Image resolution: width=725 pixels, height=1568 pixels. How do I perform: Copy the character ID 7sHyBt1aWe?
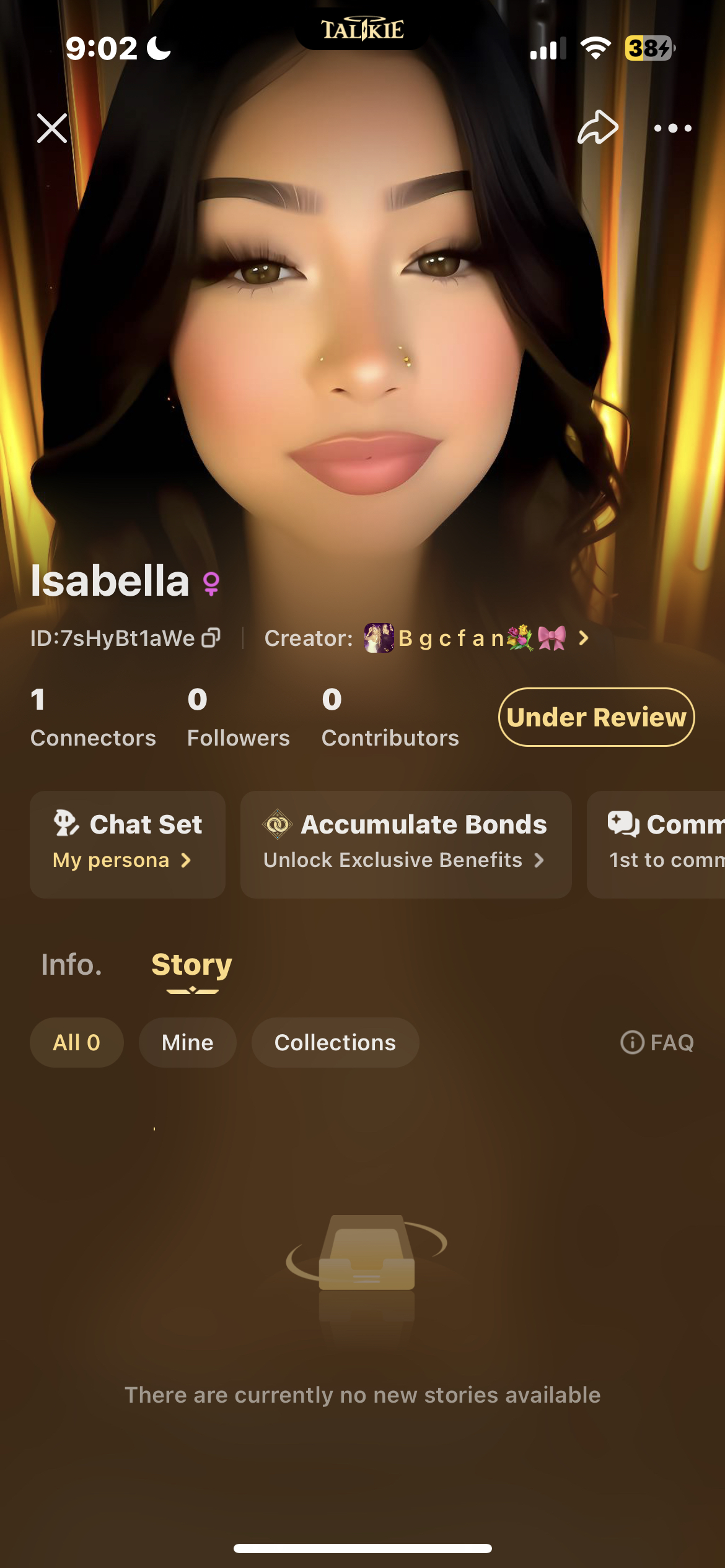coord(211,638)
